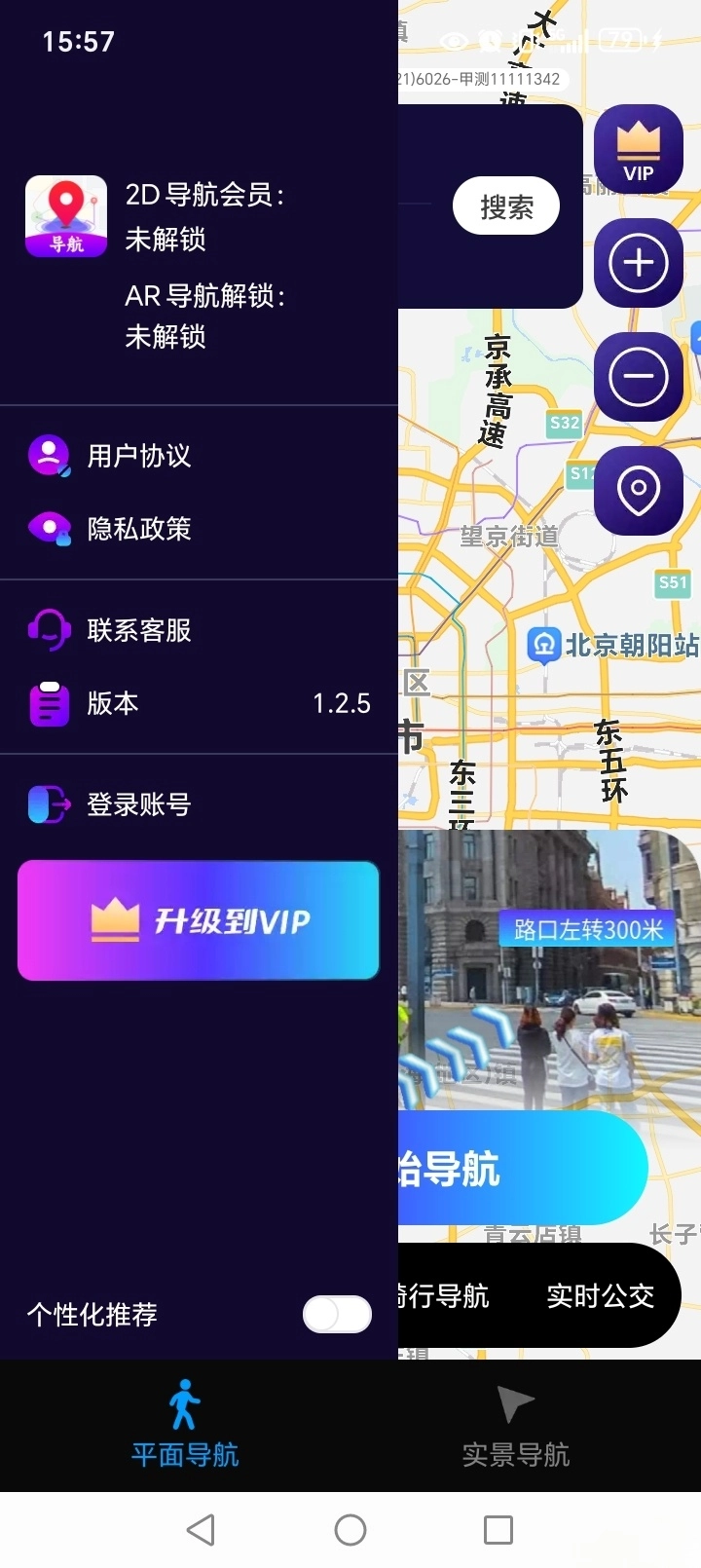The image size is (701, 1568).
Task: Go to the system home screen
Action: (x=350, y=1530)
